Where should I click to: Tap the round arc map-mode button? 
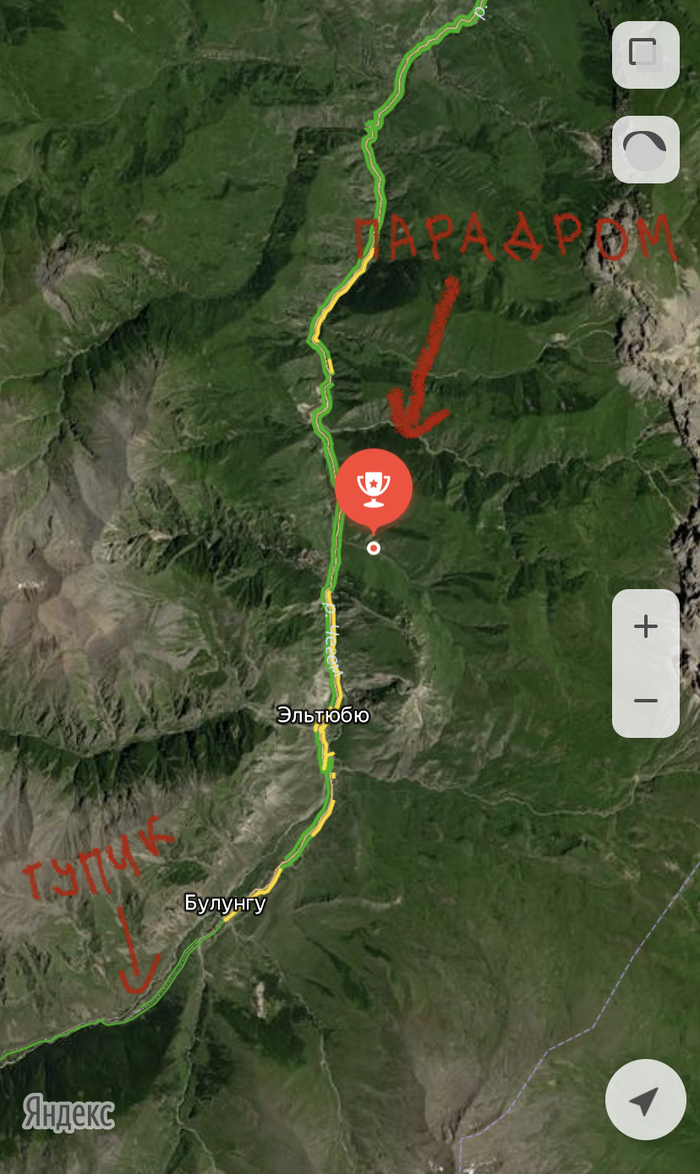[x=645, y=149]
